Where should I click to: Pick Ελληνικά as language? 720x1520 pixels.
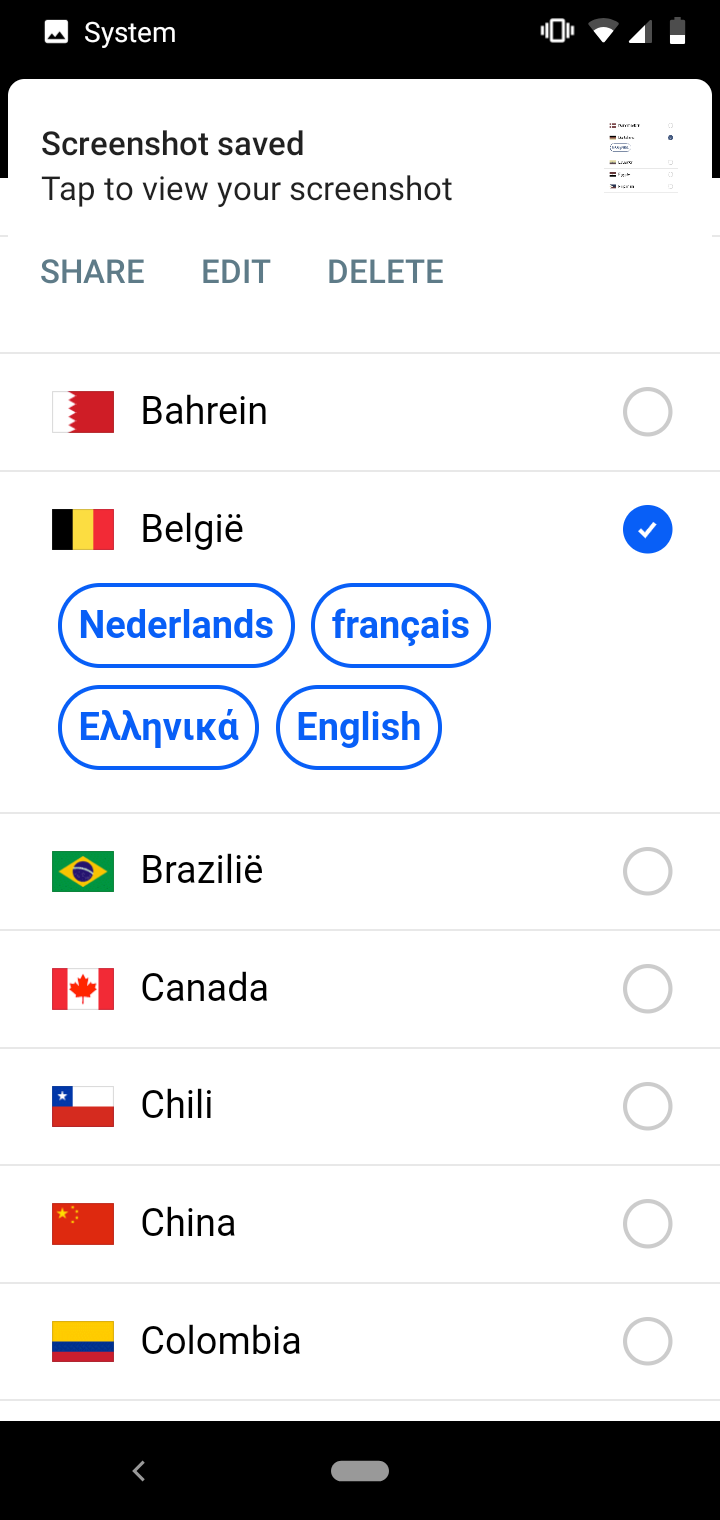159,727
